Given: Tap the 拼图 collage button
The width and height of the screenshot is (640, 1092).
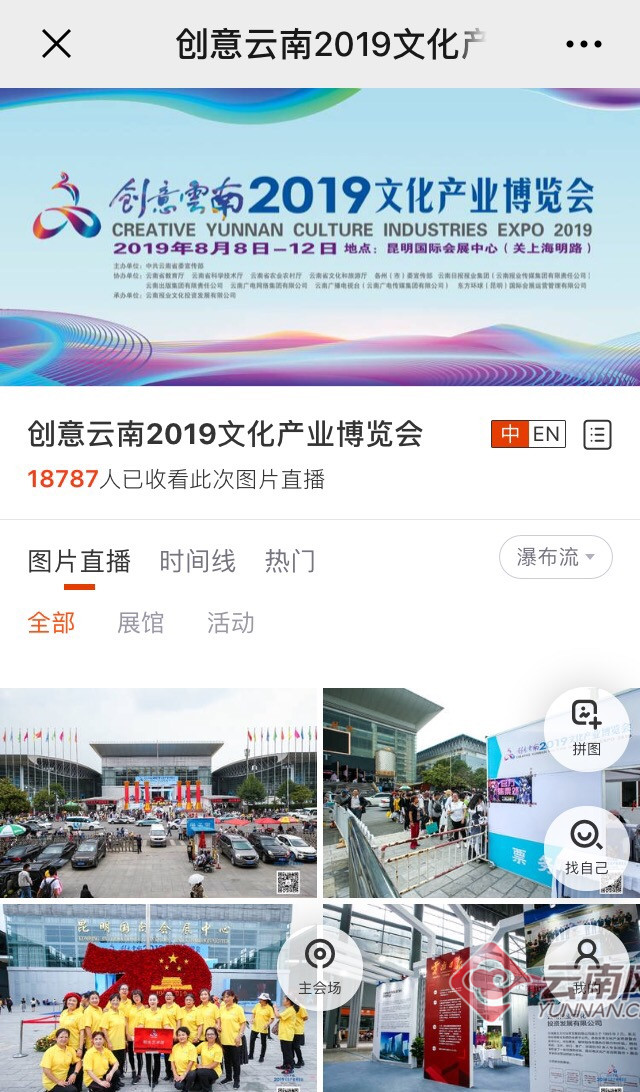Looking at the screenshot, I should [x=586, y=728].
